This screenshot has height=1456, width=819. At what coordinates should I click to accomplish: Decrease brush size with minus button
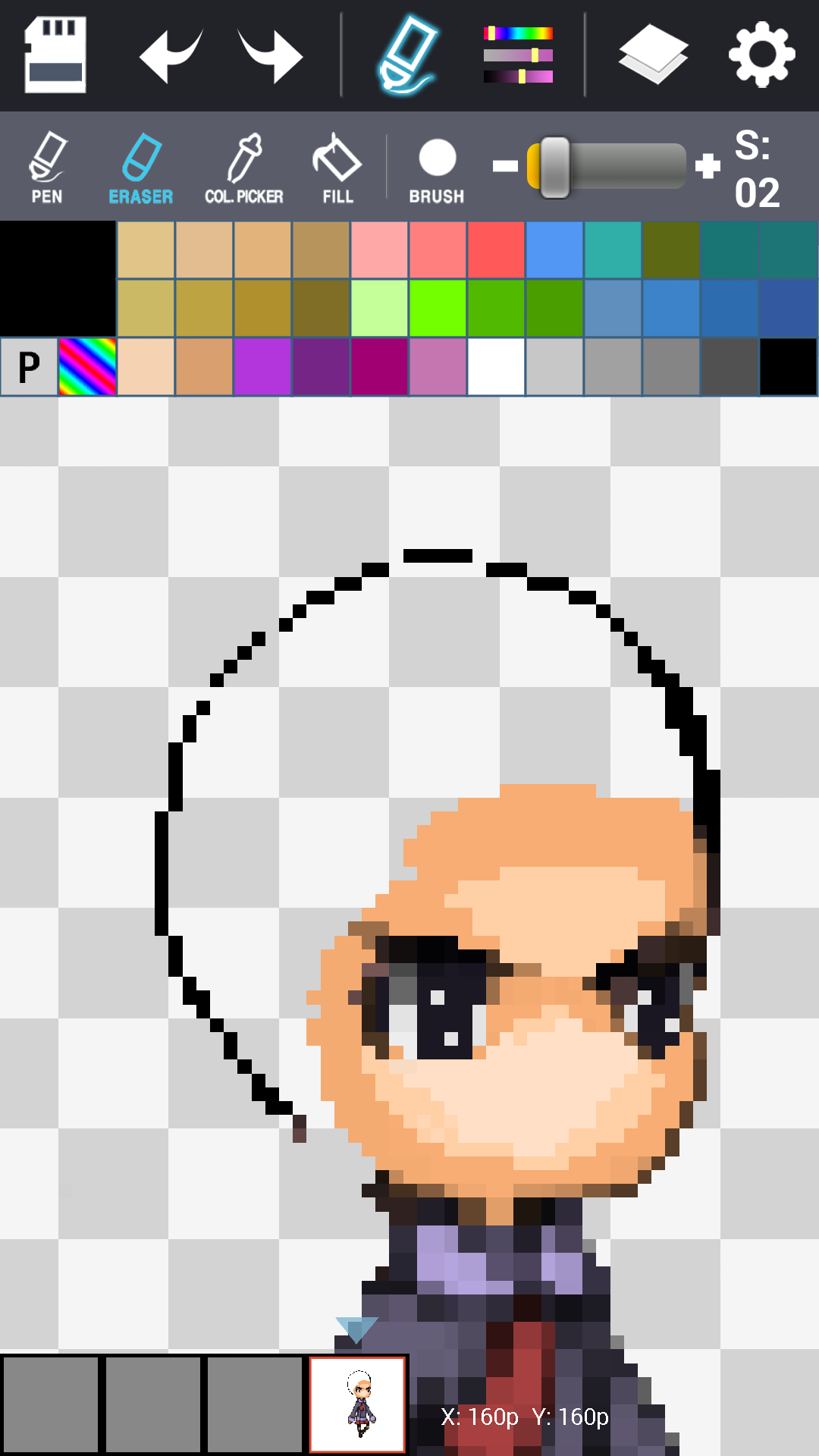click(505, 165)
